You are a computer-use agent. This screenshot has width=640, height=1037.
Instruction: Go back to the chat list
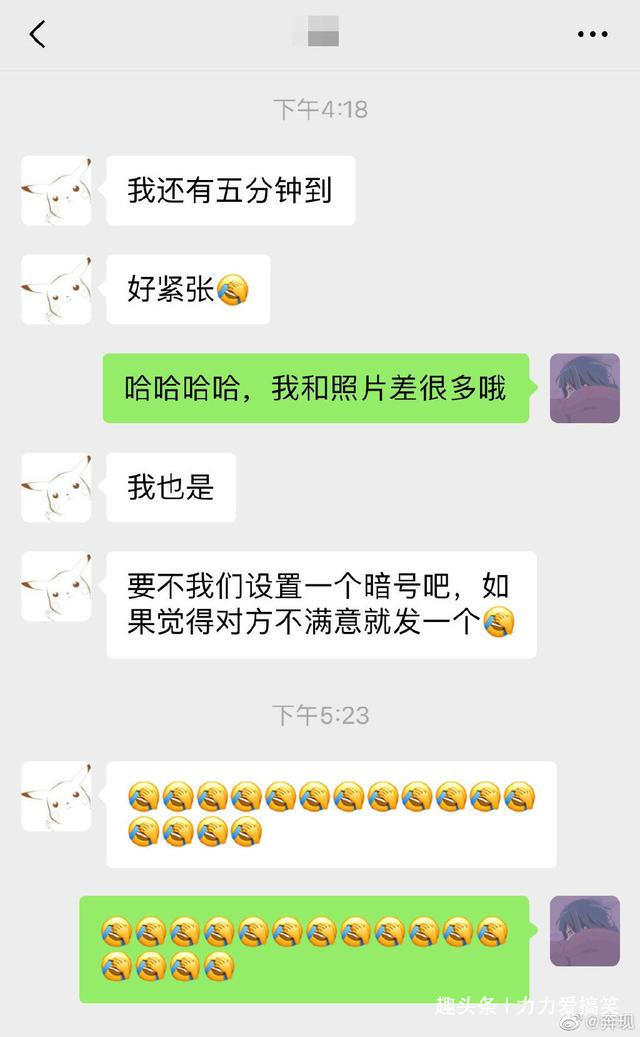[x=37, y=34]
